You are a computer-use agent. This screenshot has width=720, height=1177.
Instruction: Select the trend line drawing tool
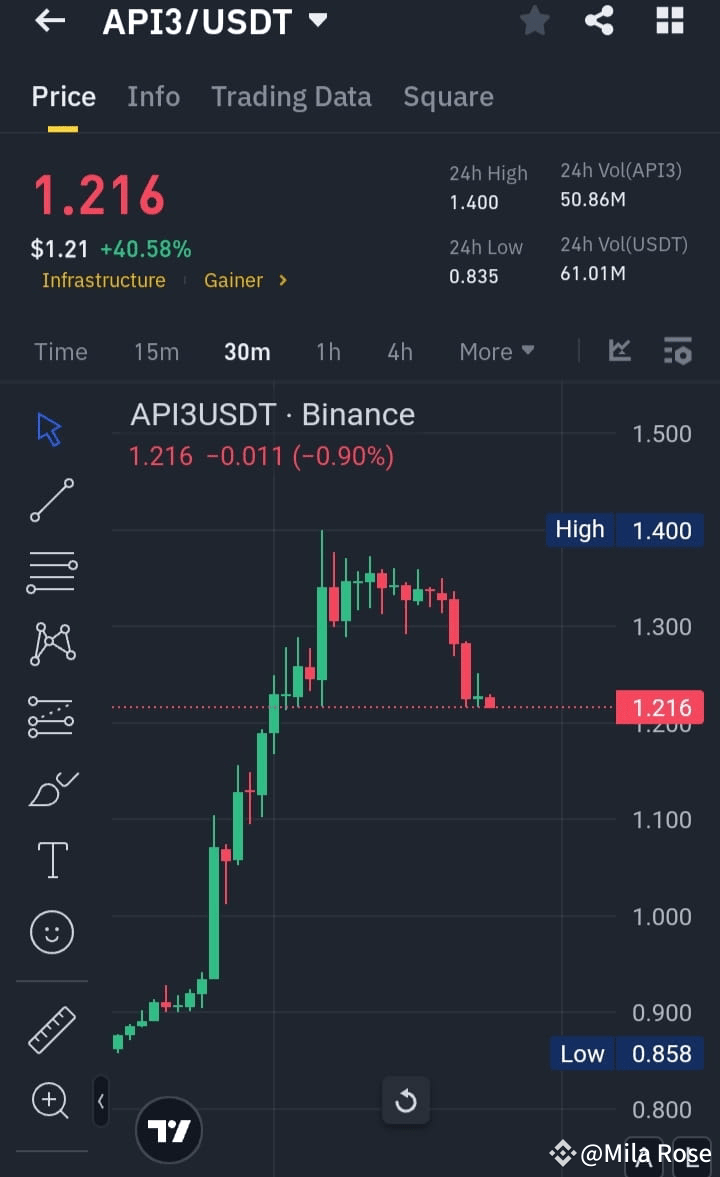pos(50,499)
